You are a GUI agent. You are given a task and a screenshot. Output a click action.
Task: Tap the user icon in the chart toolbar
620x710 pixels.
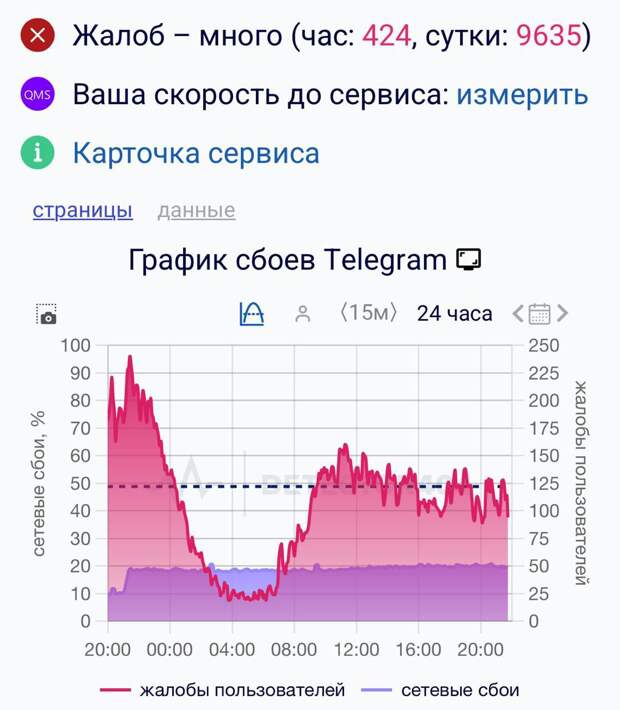303,314
